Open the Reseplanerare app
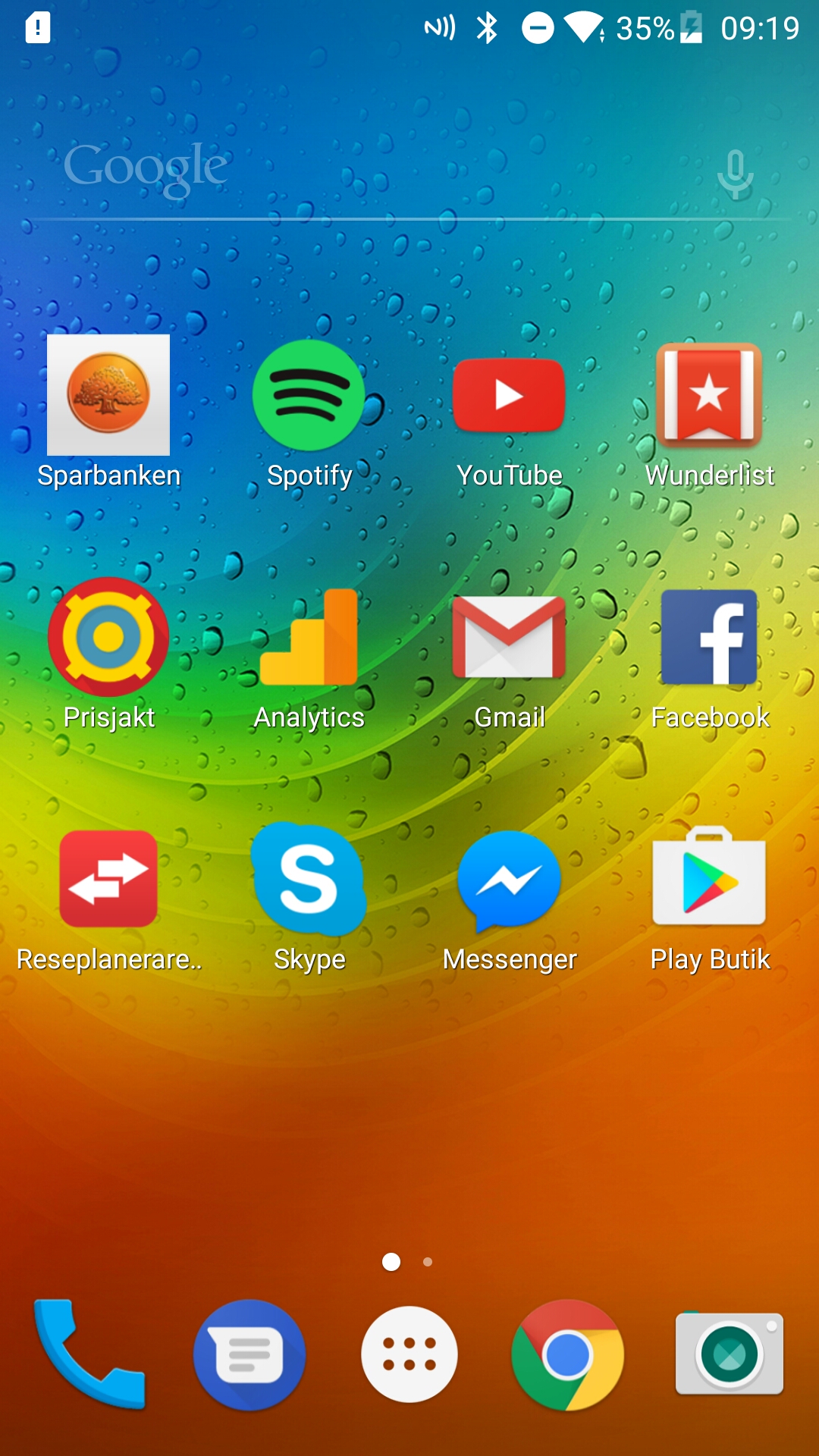The height and width of the screenshot is (1456, 819). coord(108,879)
